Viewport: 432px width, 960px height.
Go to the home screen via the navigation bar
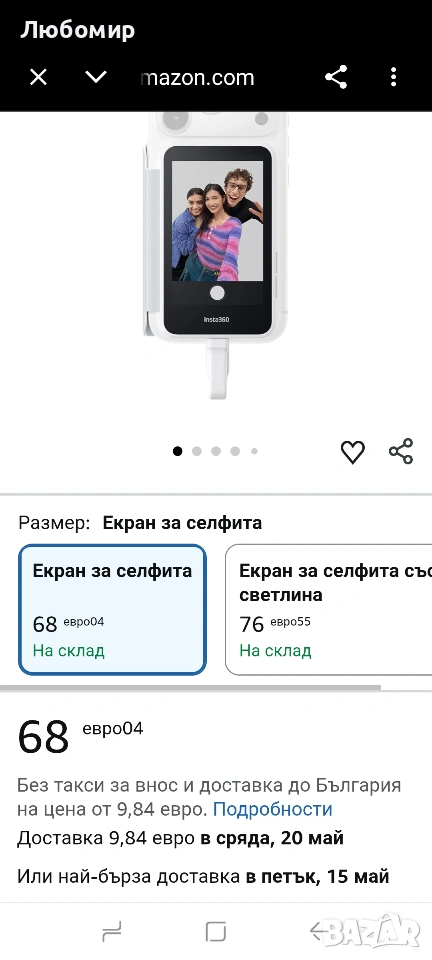click(x=216, y=931)
